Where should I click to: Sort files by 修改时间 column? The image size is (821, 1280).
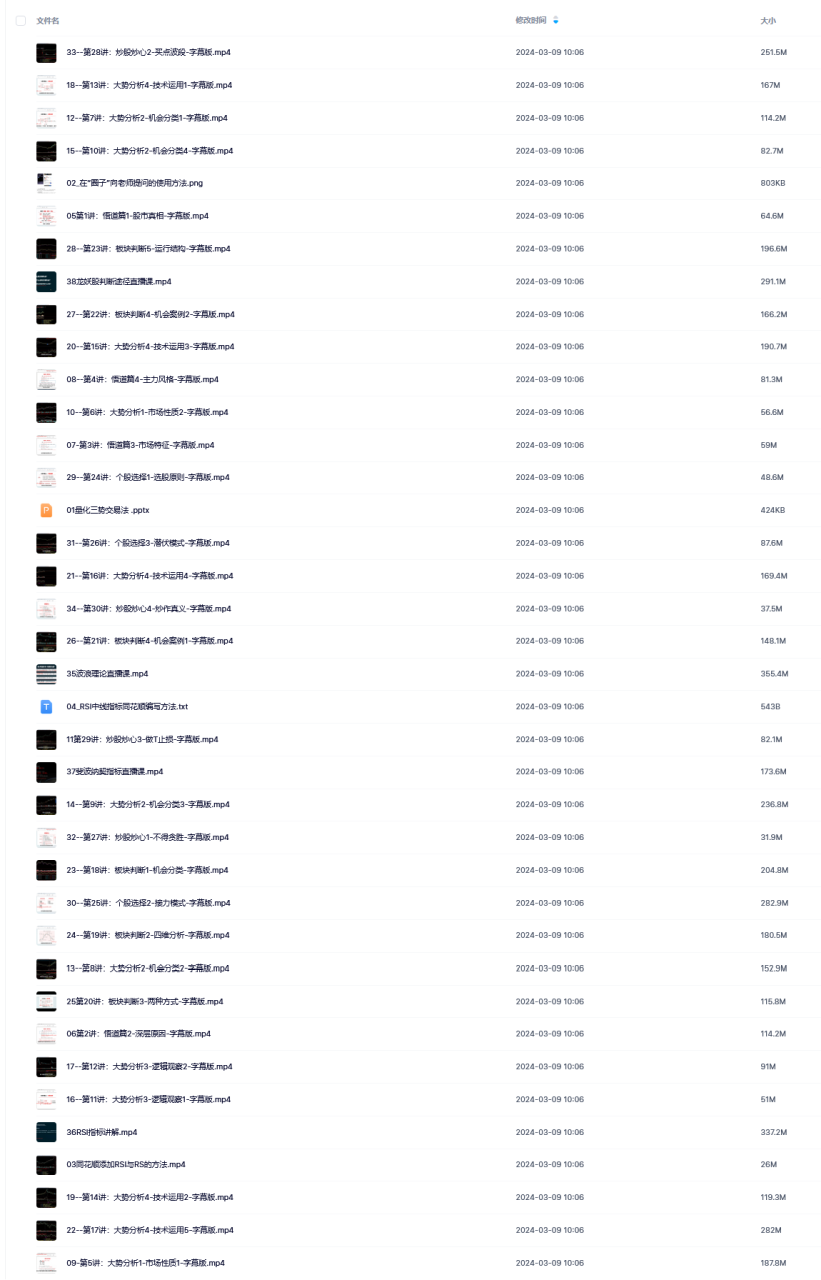click(x=531, y=20)
